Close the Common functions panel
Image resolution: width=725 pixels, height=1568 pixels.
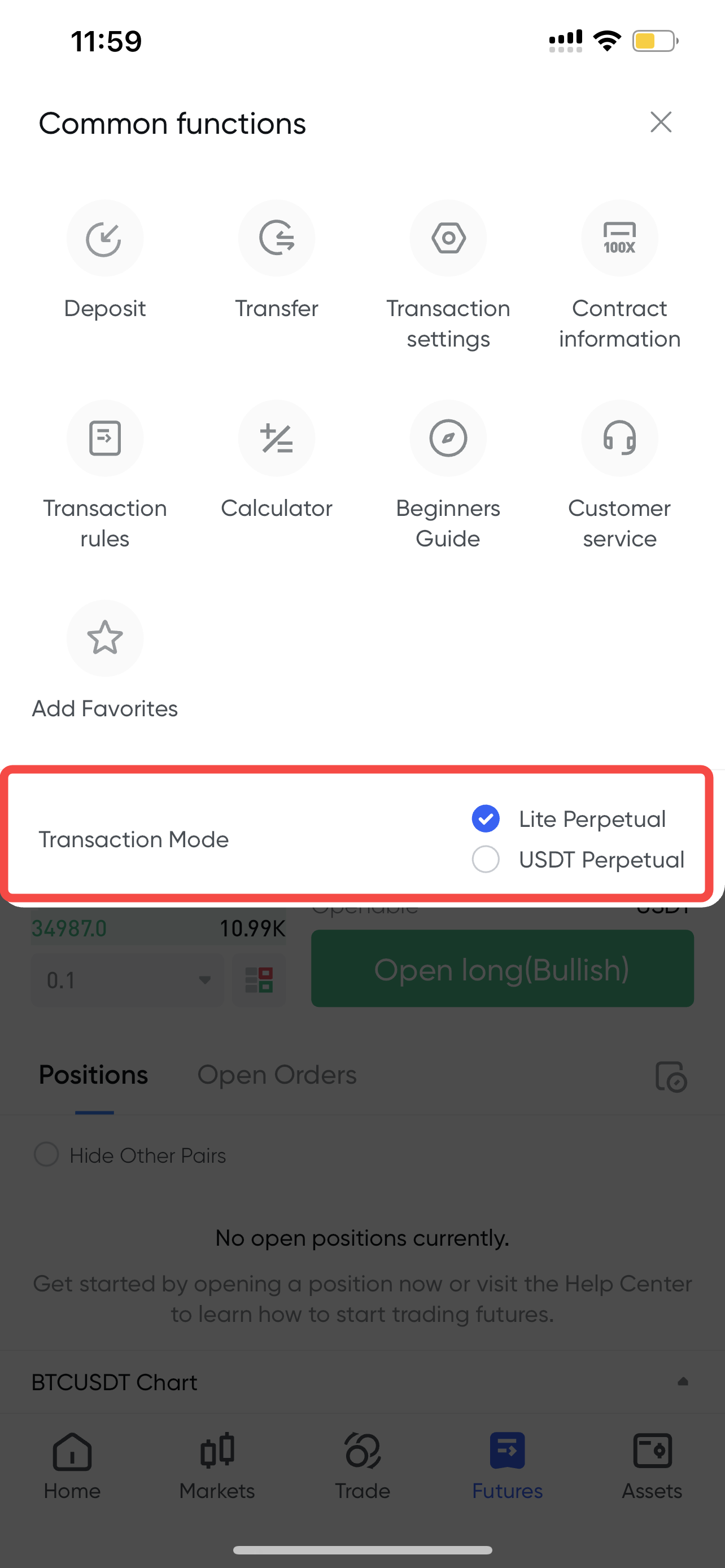point(661,122)
